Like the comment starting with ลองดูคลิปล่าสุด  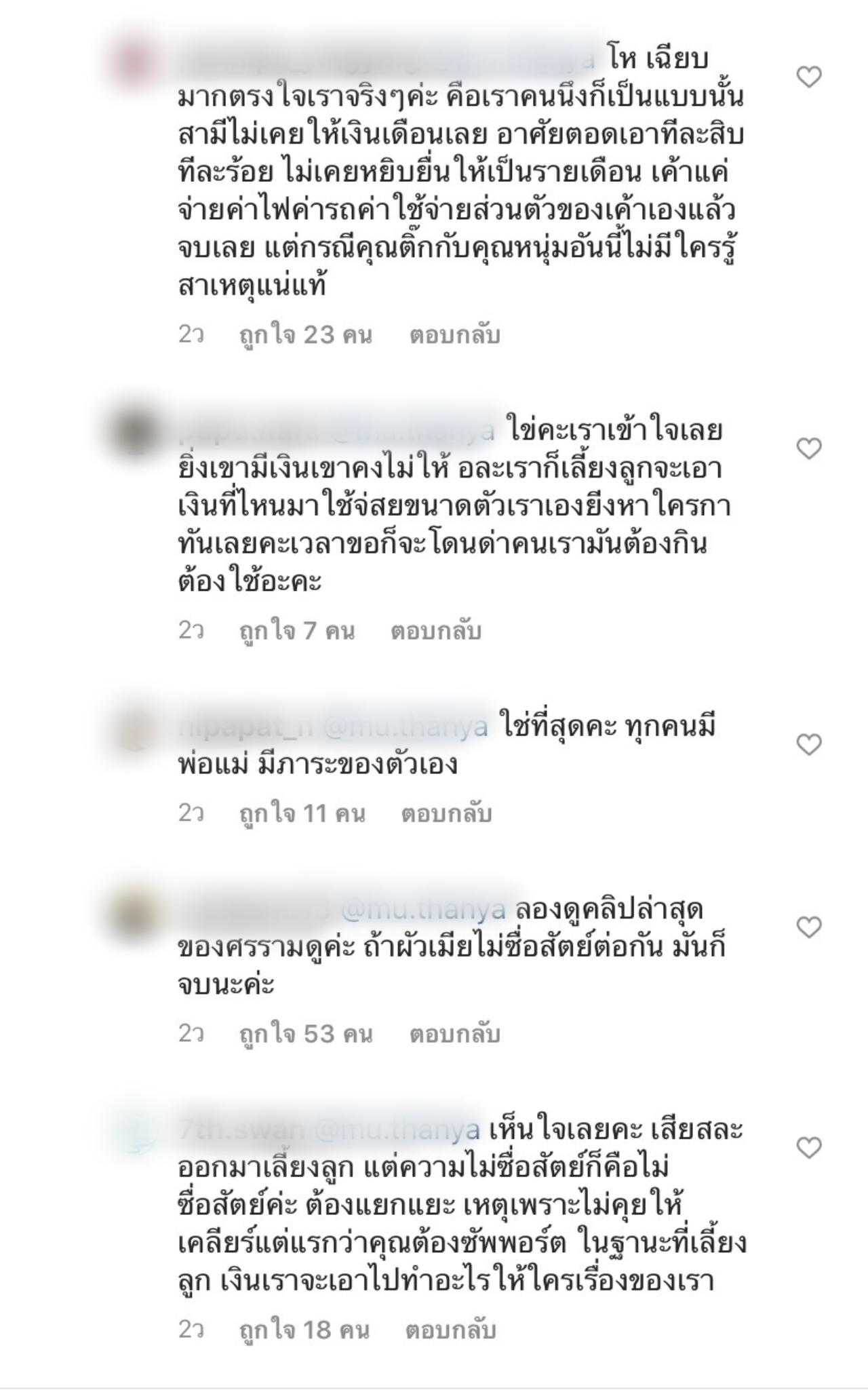[808, 927]
